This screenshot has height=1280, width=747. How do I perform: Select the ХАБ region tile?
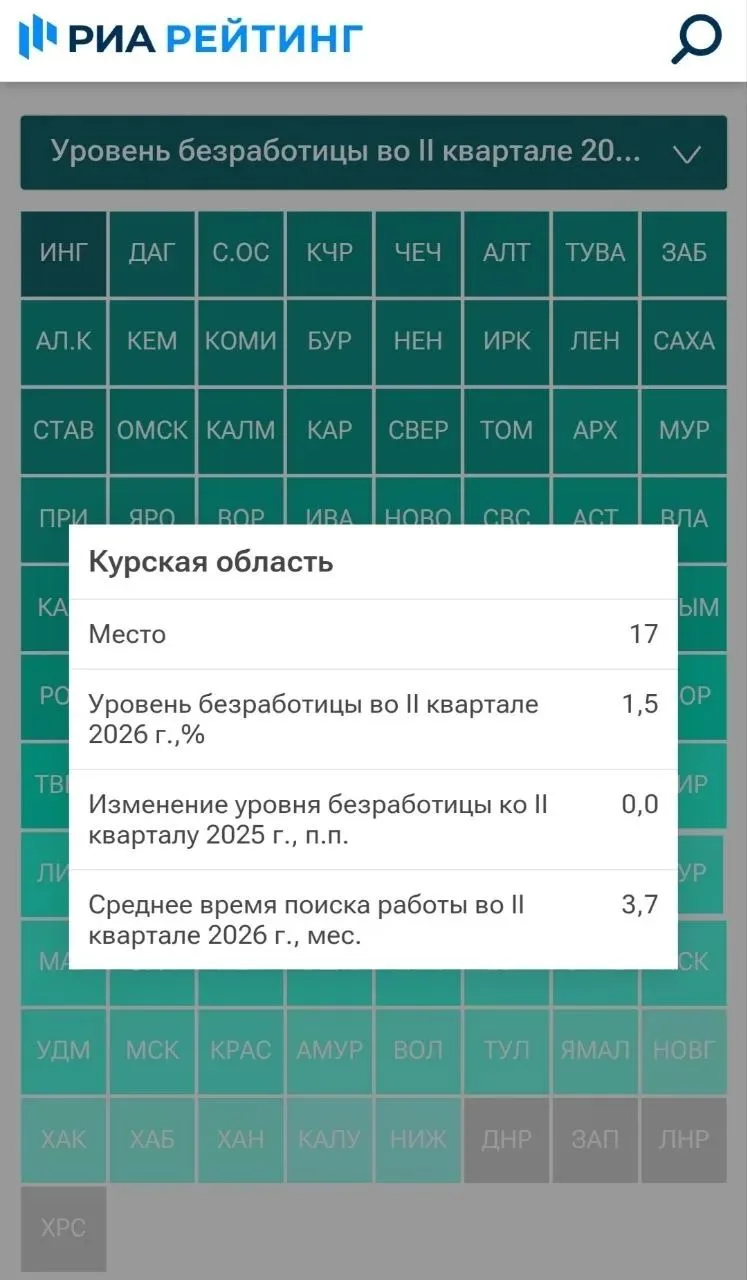tap(152, 1140)
